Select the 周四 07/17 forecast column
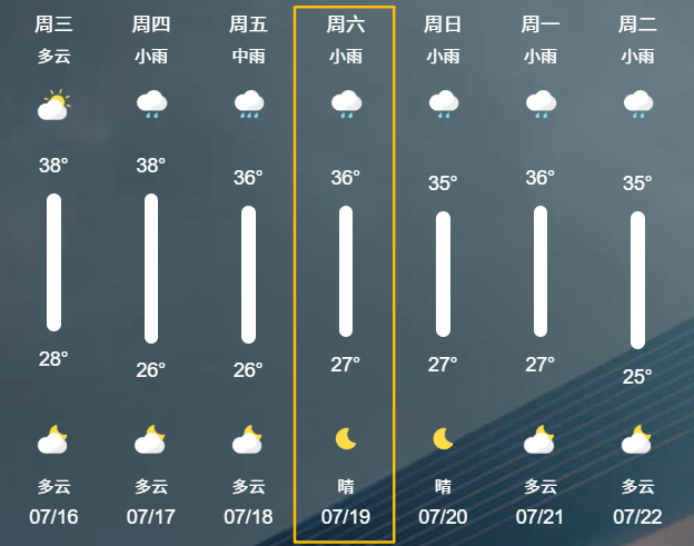The height and width of the screenshot is (546, 694). click(151, 270)
